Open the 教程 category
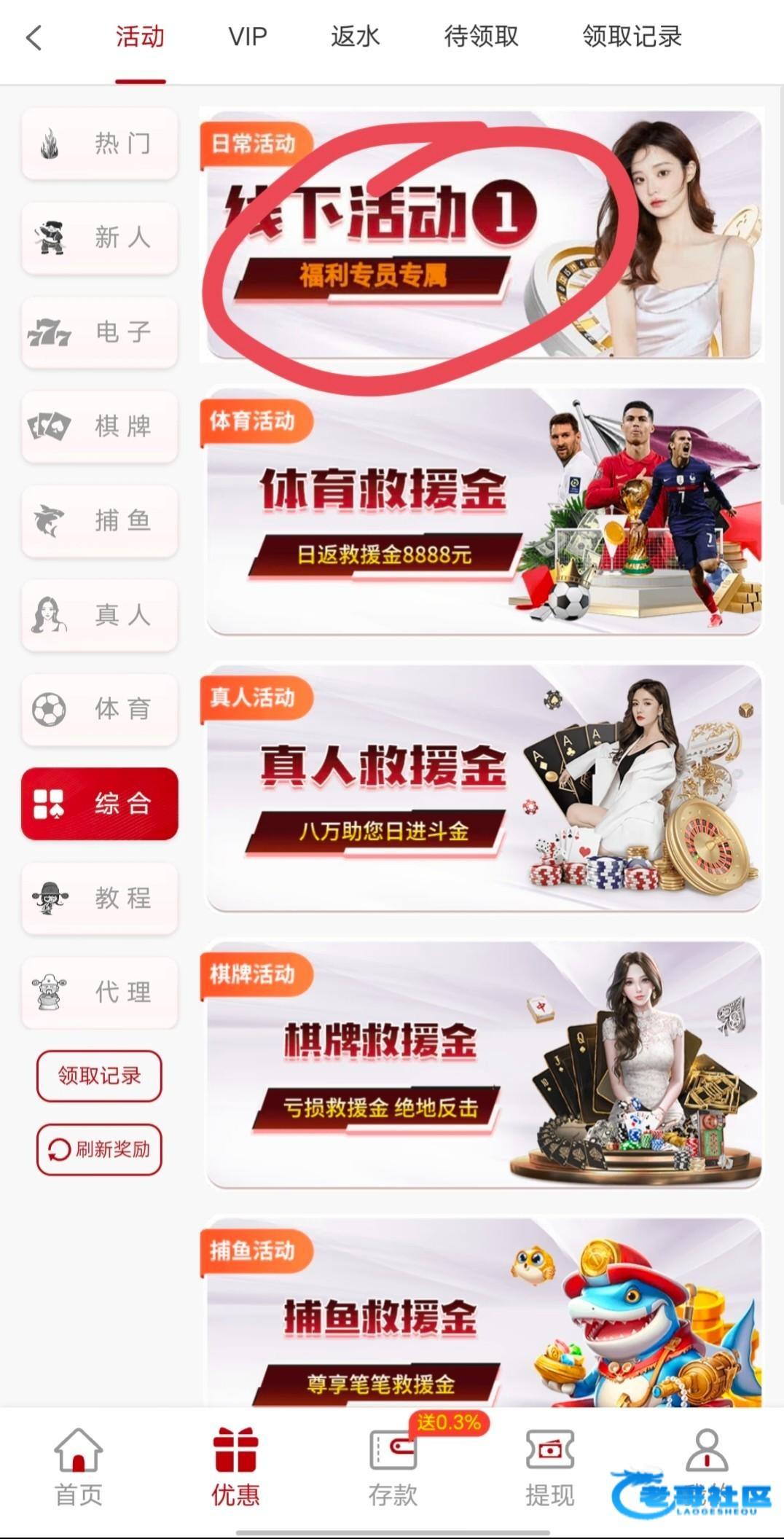Screen dimensions: 784x1539 click(100, 898)
